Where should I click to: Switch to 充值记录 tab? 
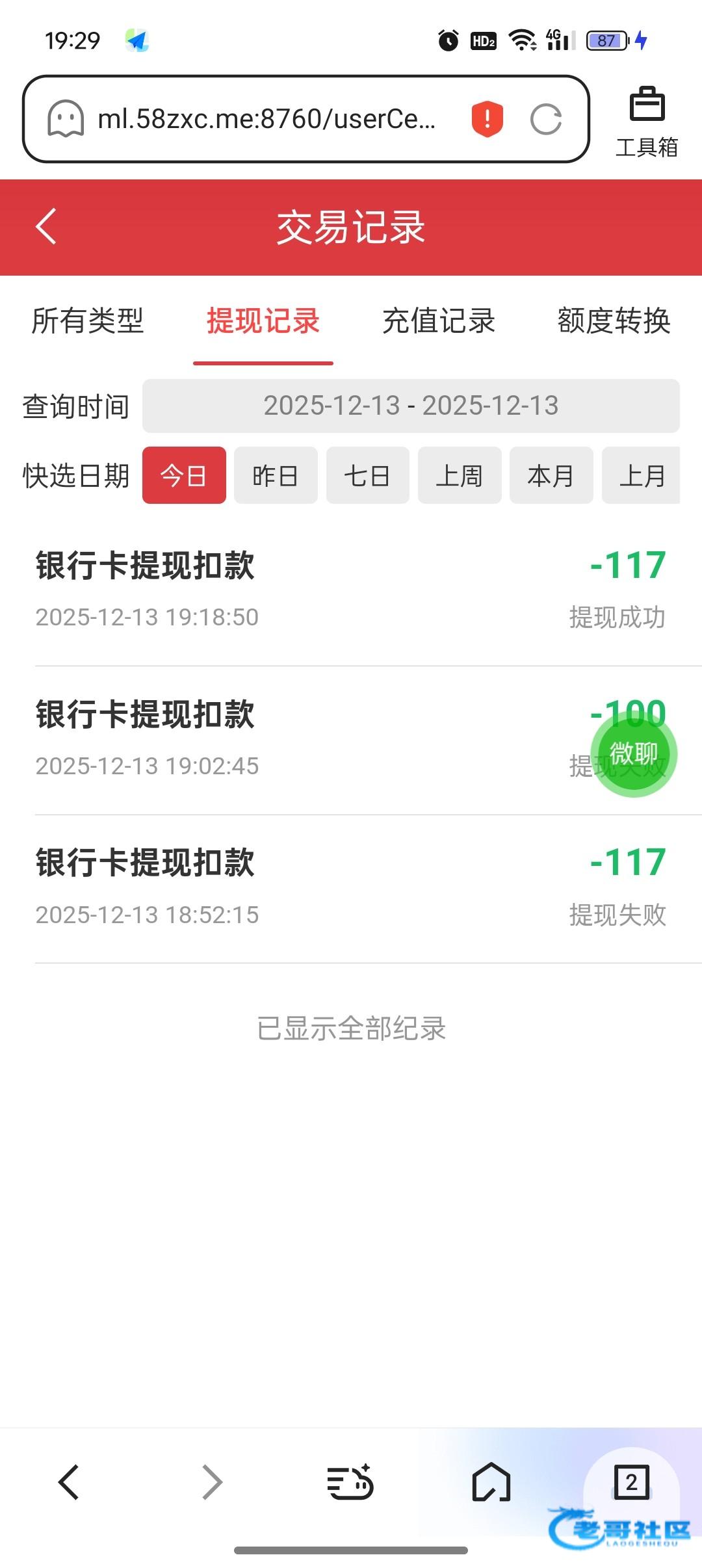coord(439,321)
